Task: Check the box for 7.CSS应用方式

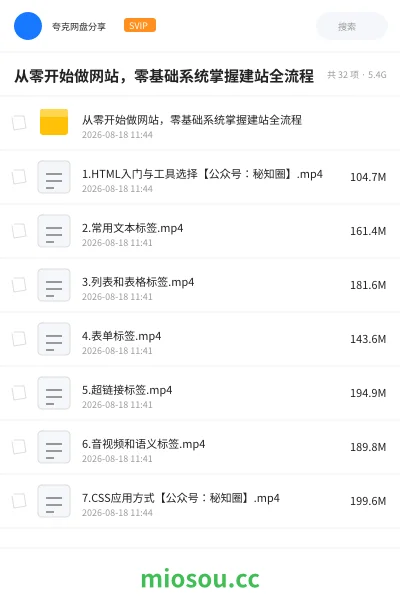Action: pos(19,501)
